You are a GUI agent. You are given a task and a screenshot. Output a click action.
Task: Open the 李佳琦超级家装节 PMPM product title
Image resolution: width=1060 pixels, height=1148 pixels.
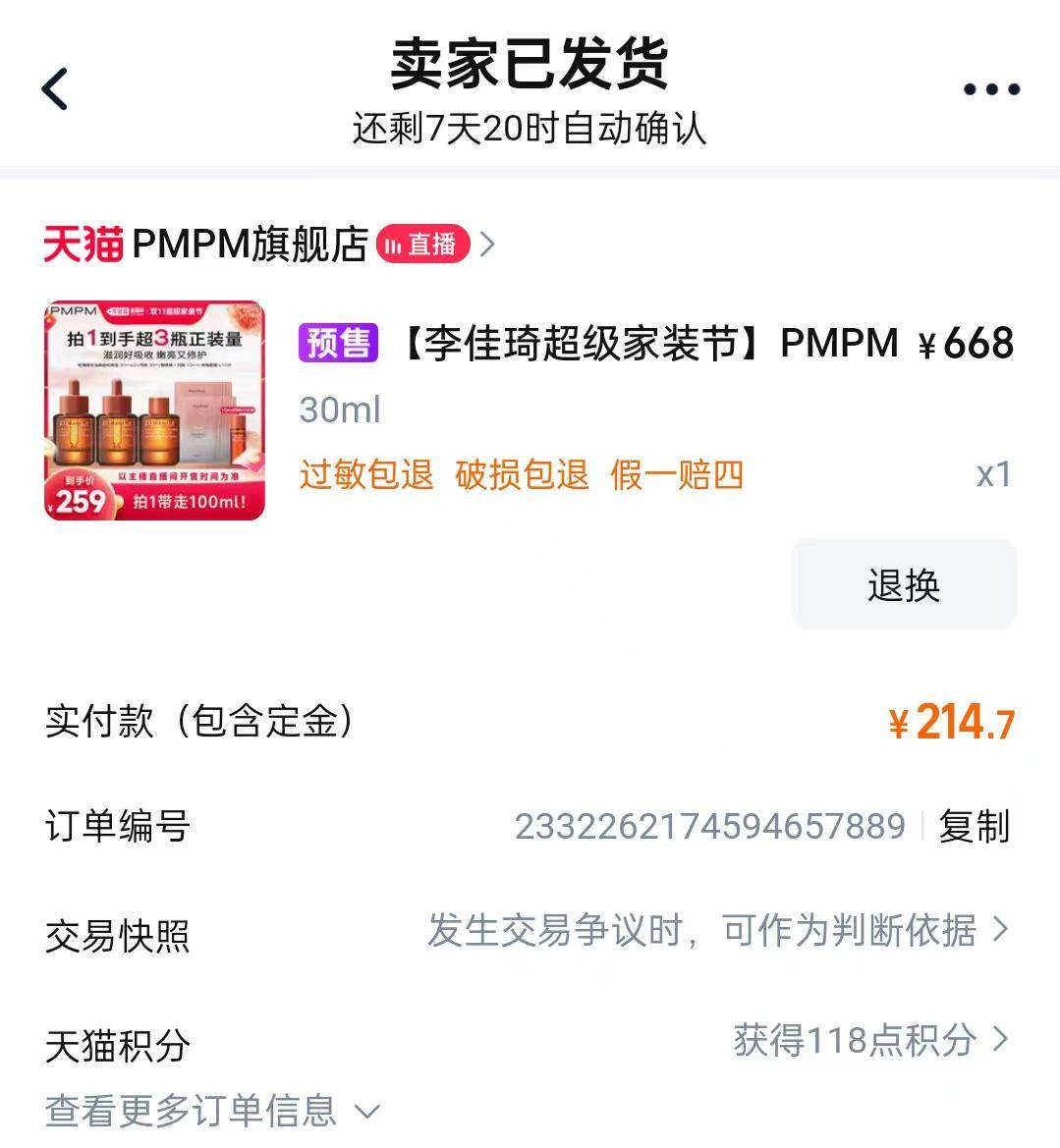(x=648, y=344)
